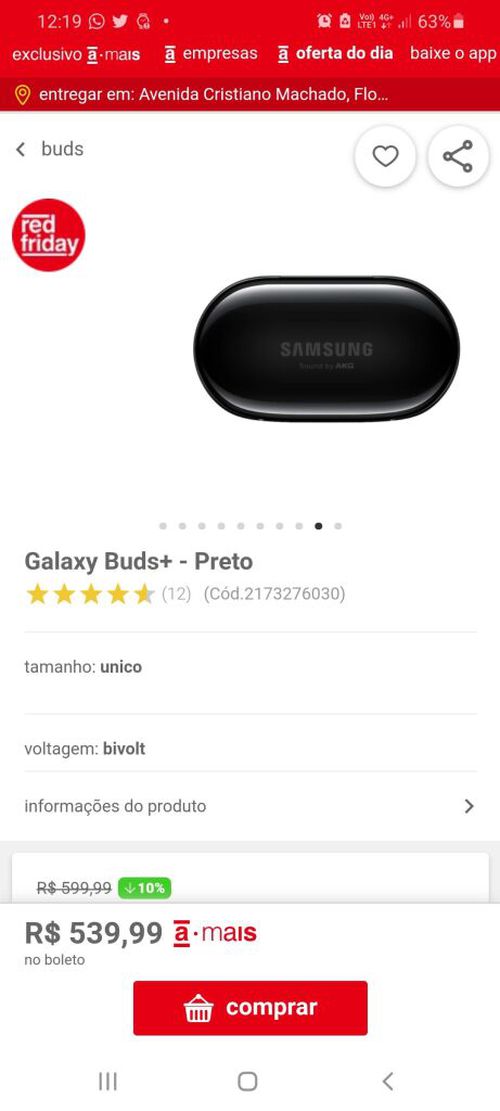Tap baixe o app link
Image resolution: width=500 pixels, height=1111 pixels.
pos(453,54)
